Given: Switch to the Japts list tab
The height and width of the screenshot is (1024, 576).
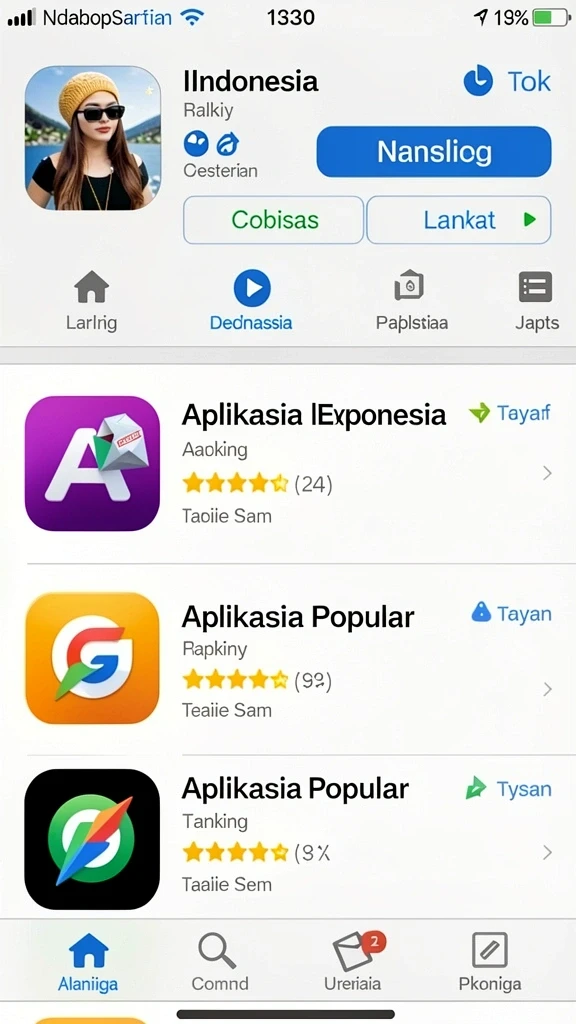Looking at the screenshot, I should (536, 301).
